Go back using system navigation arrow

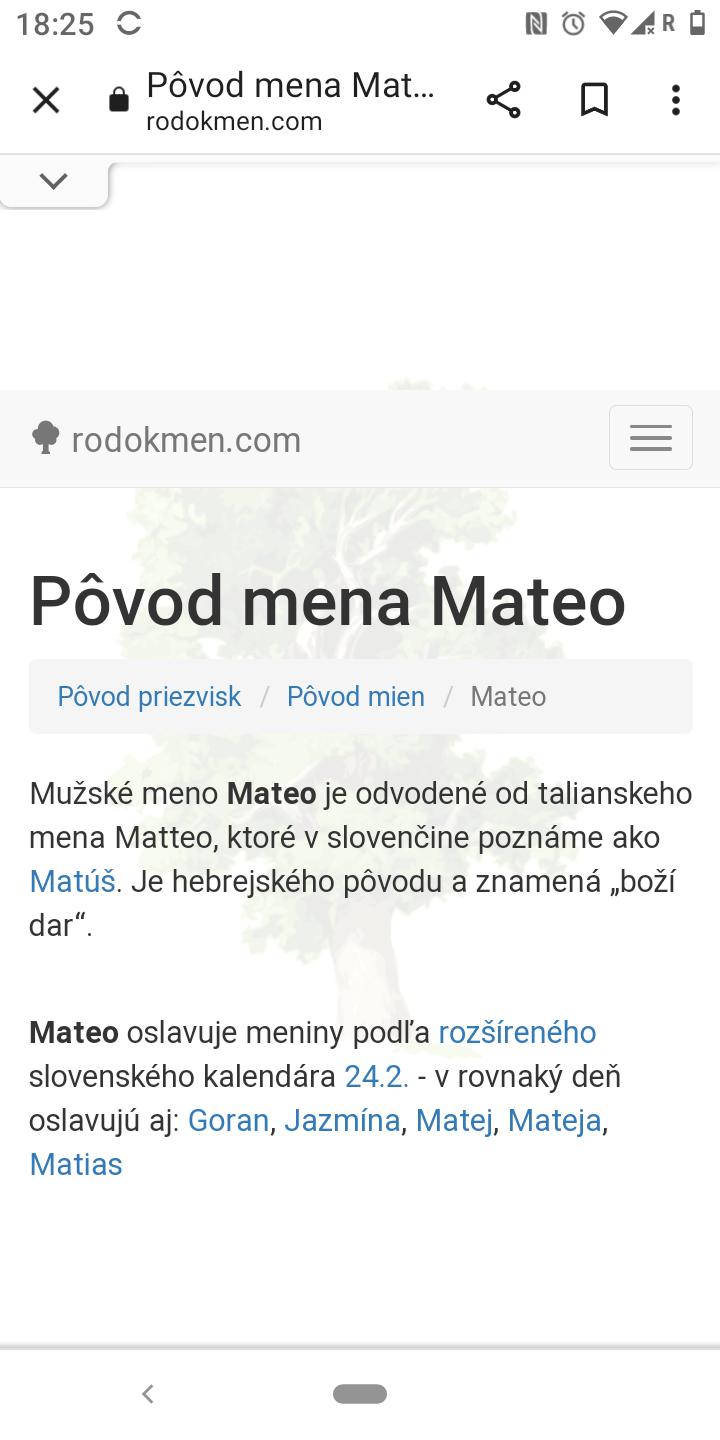[148, 1393]
